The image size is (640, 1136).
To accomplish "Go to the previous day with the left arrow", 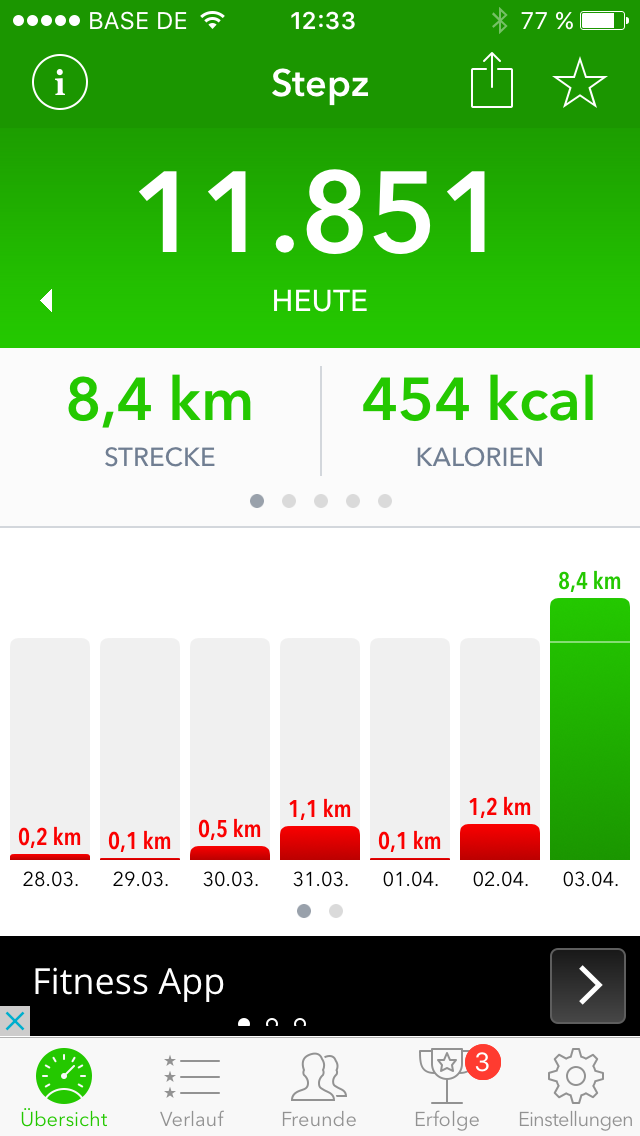I will tap(46, 300).
